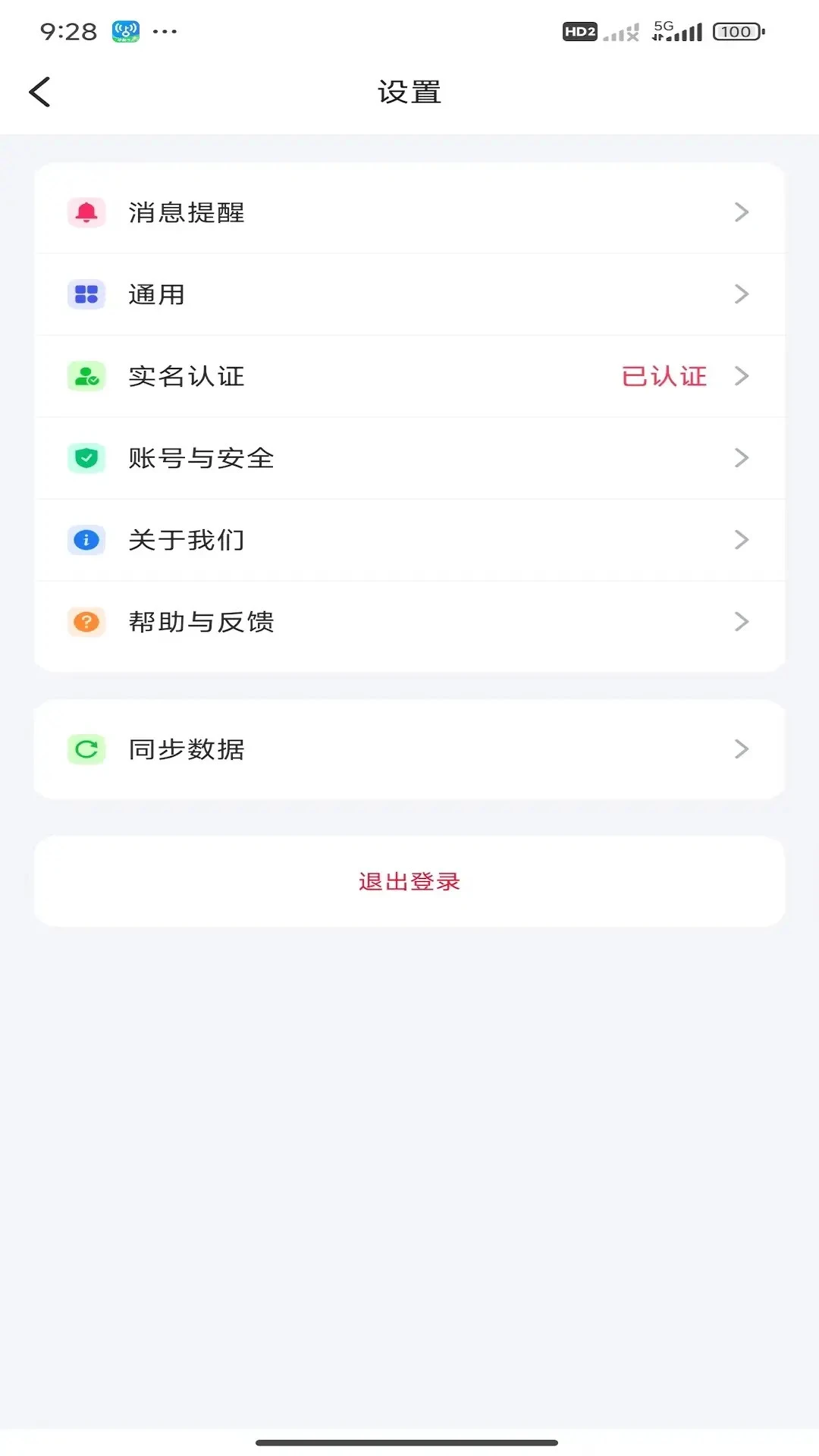Click the red 已认证 verified status text
Screen dimensions: 819x1456
pos(664,376)
